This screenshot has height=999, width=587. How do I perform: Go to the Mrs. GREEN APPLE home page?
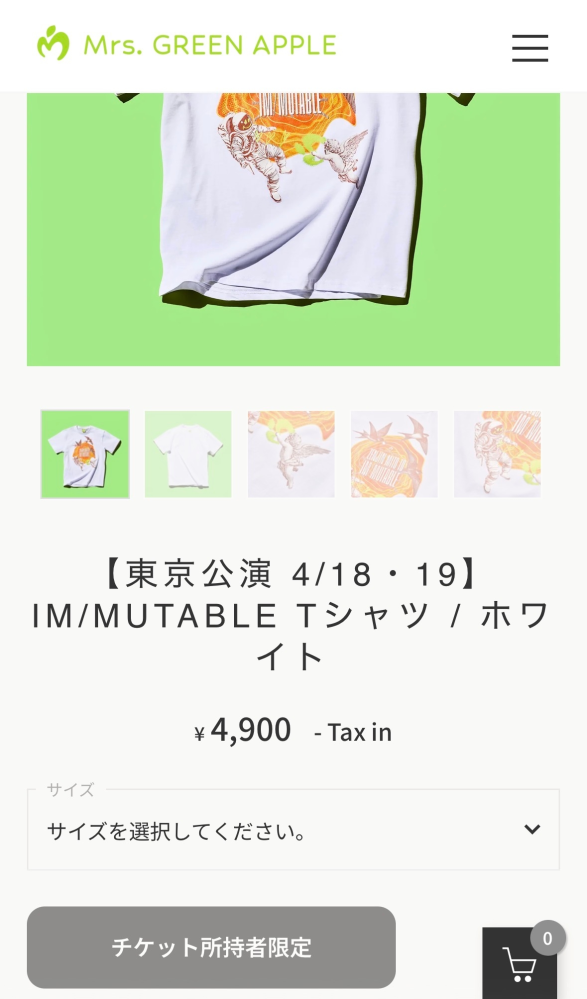(x=187, y=43)
